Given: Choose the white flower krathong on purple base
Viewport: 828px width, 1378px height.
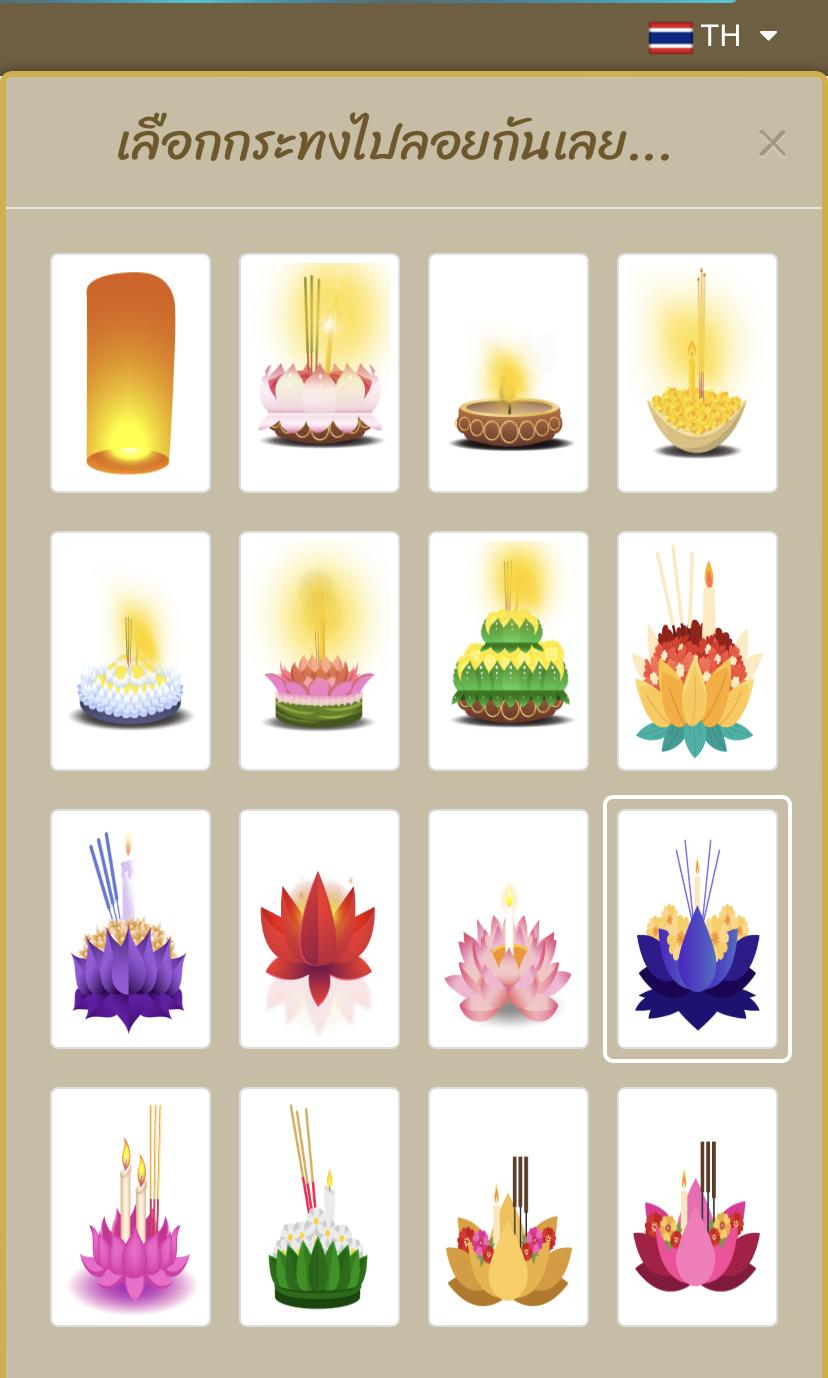Looking at the screenshot, I should coord(131,651).
